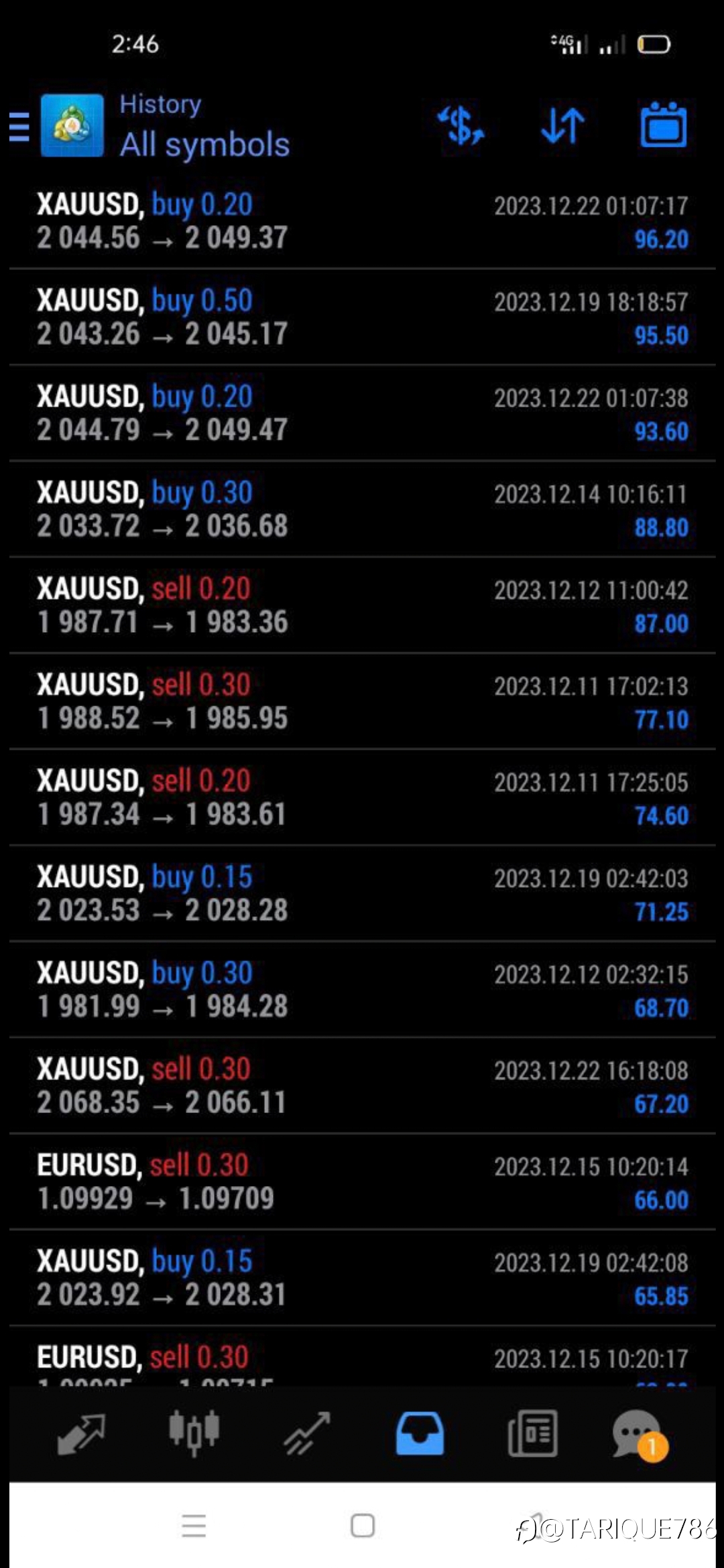Open the Messages tab with badge
Viewport: 724px width, 1568px height.
(x=640, y=1435)
